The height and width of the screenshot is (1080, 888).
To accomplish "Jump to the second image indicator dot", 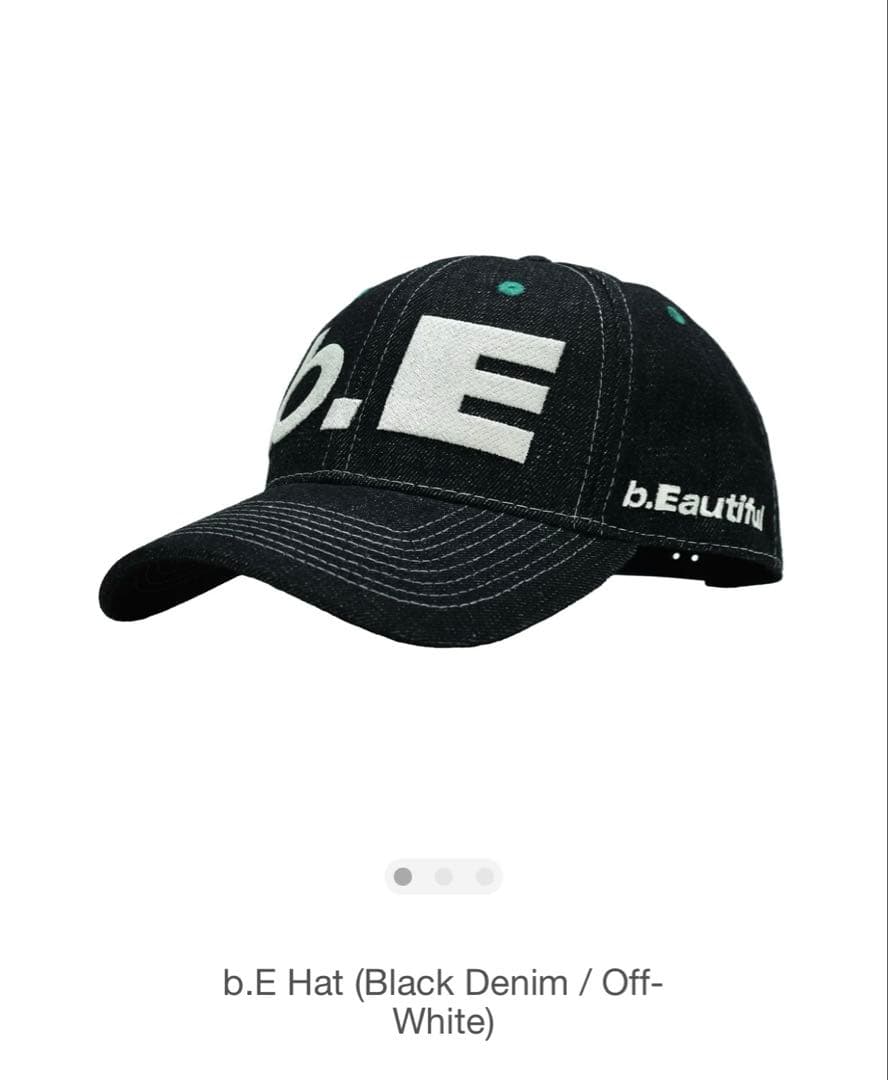I will pos(444,877).
